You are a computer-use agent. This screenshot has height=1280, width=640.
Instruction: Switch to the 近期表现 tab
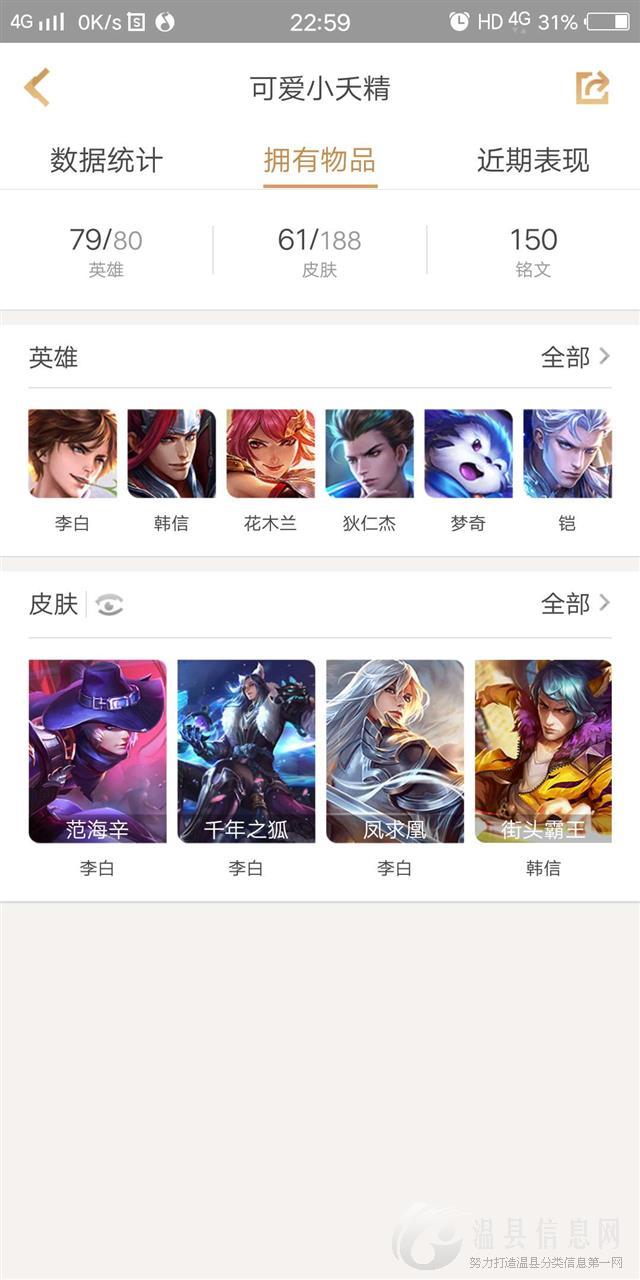click(533, 160)
